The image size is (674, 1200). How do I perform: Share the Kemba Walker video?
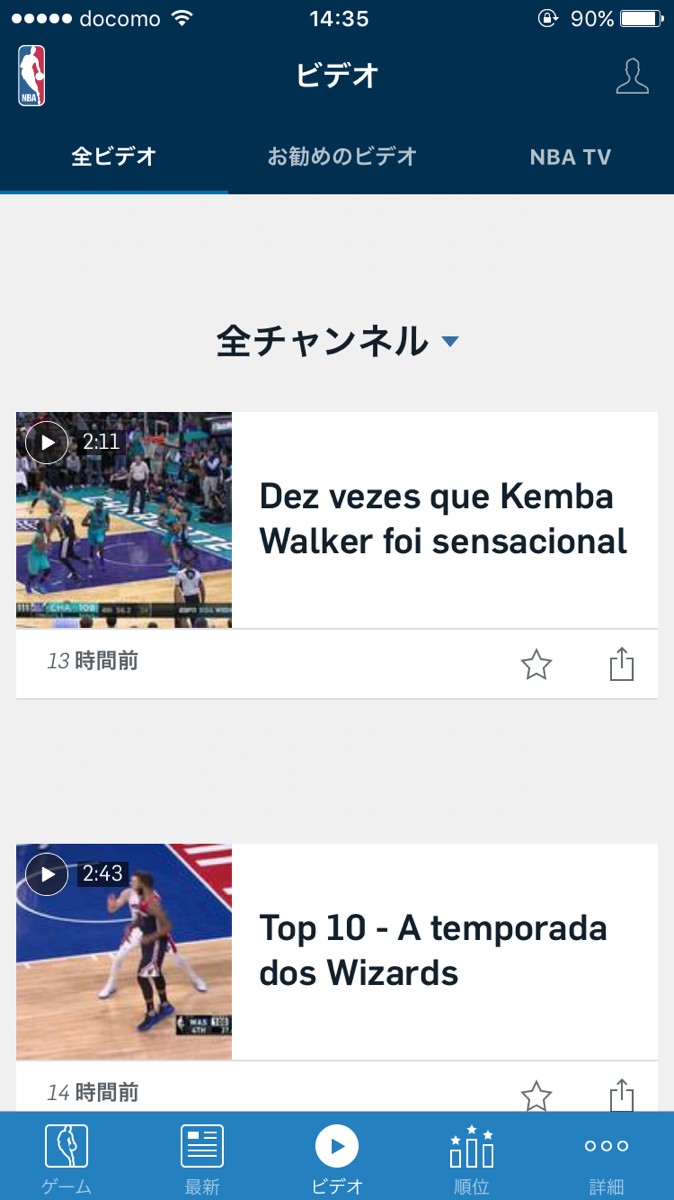[x=622, y=665]
